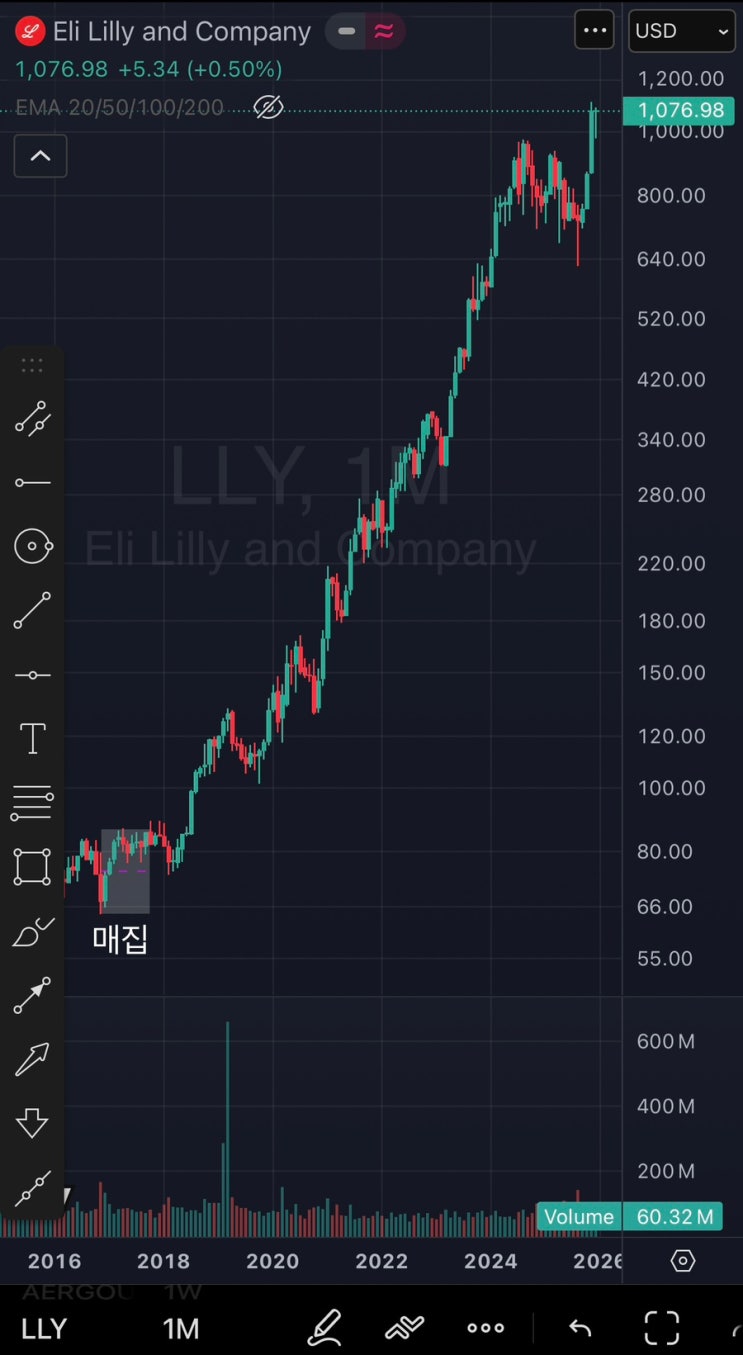This screenshot has width=743, height=1355.
Task: Select the rectangle drawing tool
Action: tap(32, 867)
